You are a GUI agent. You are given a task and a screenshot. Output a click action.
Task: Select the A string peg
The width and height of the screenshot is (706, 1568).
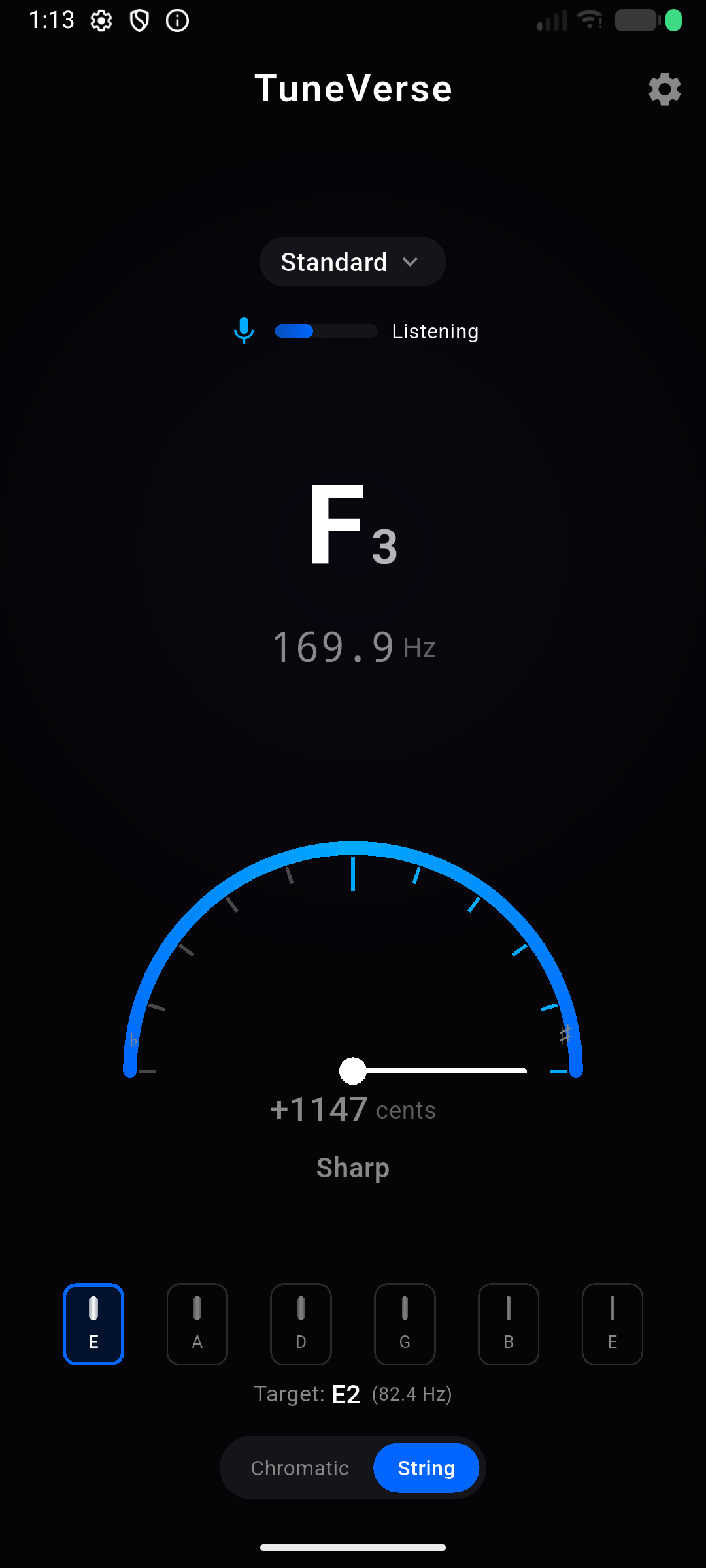[197, 1324]
